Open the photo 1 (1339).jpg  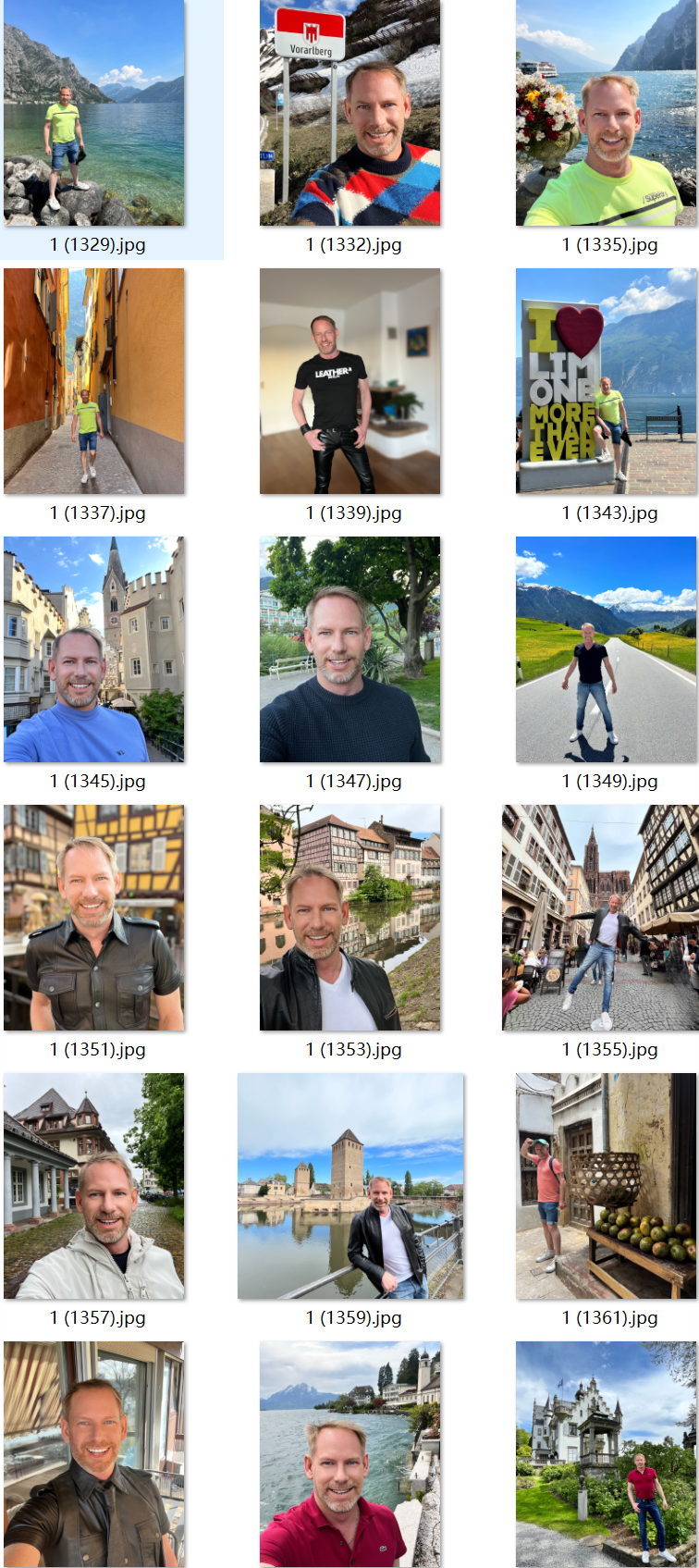coord(349,381)
